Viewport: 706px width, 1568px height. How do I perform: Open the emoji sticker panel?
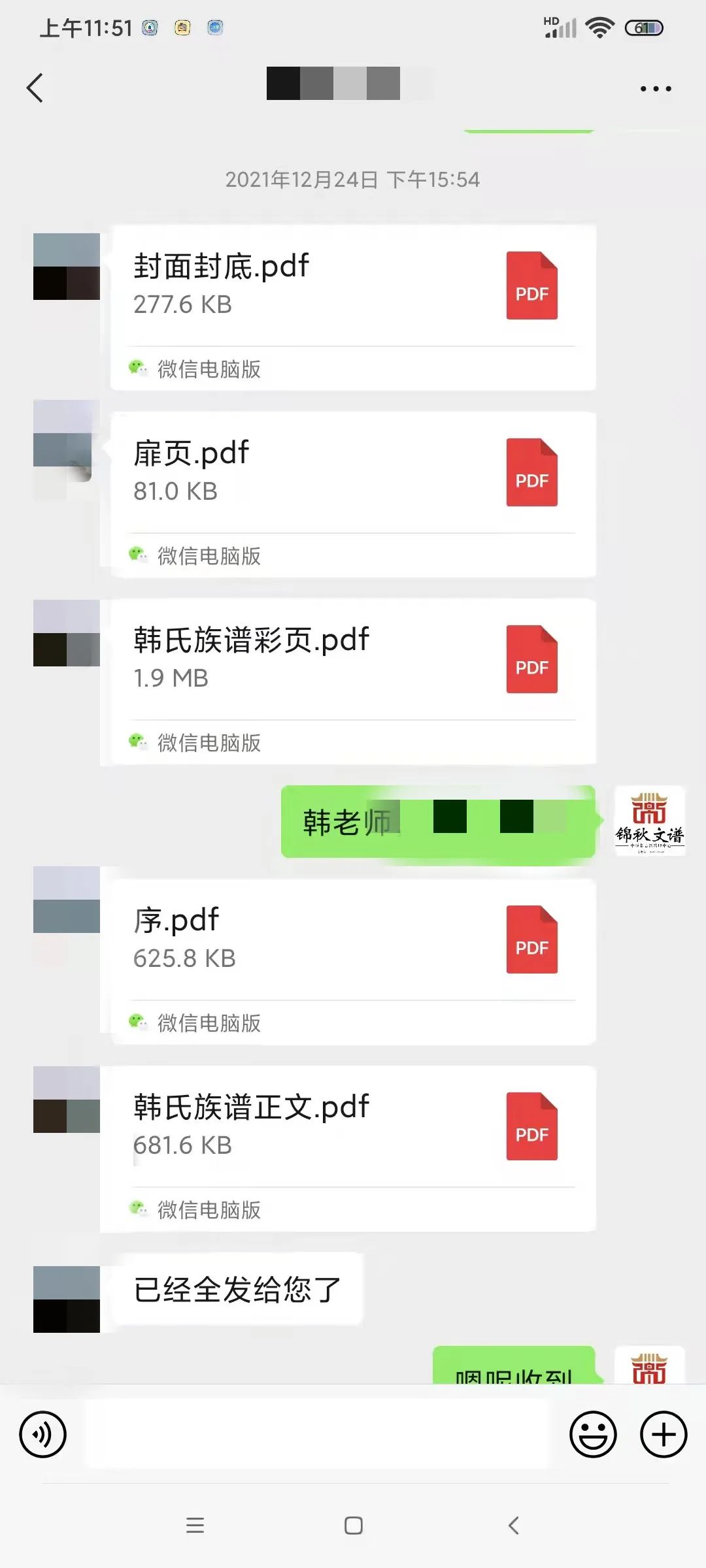593,1435
